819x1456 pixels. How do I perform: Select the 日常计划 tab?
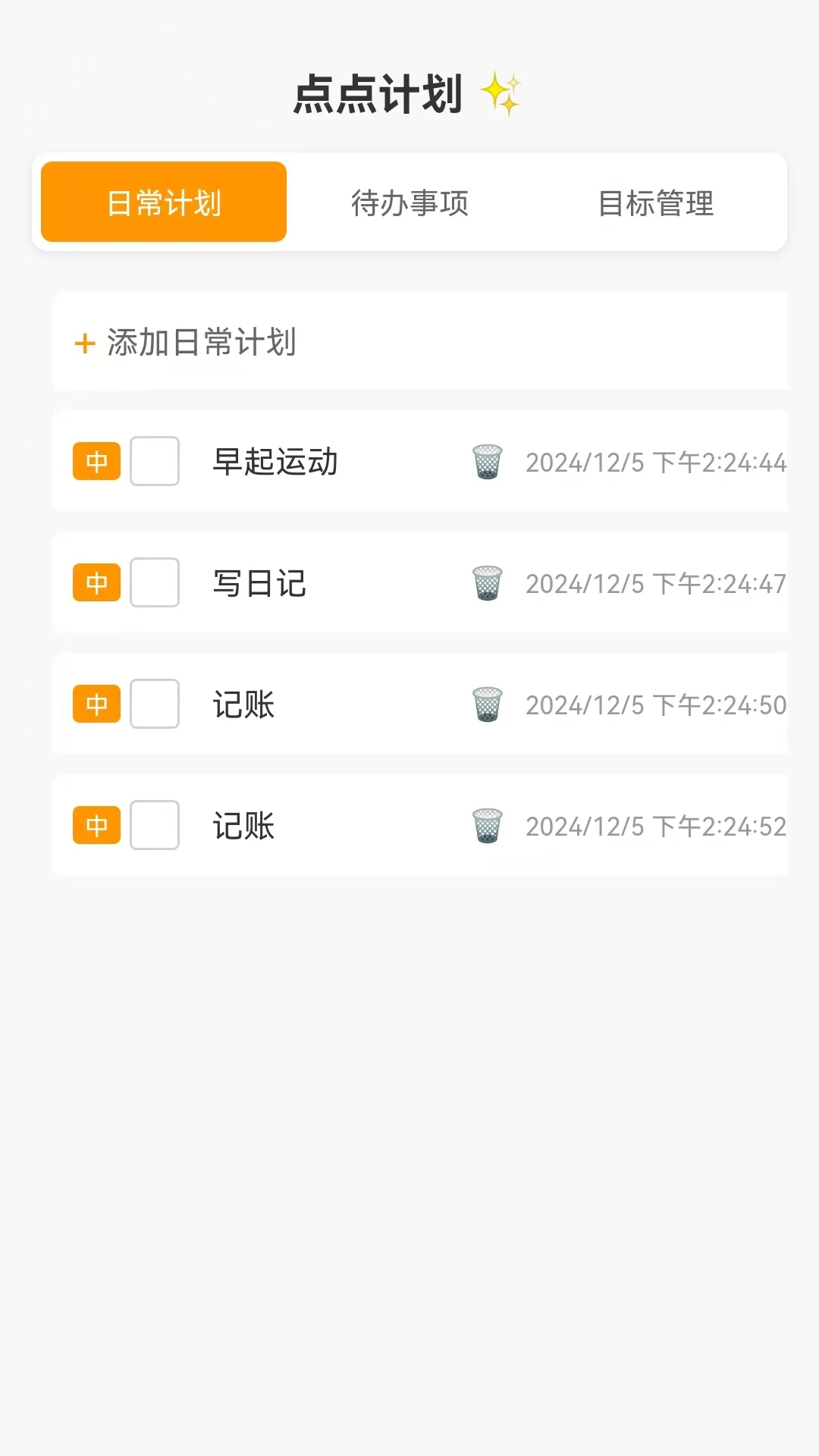click(163, 201)
